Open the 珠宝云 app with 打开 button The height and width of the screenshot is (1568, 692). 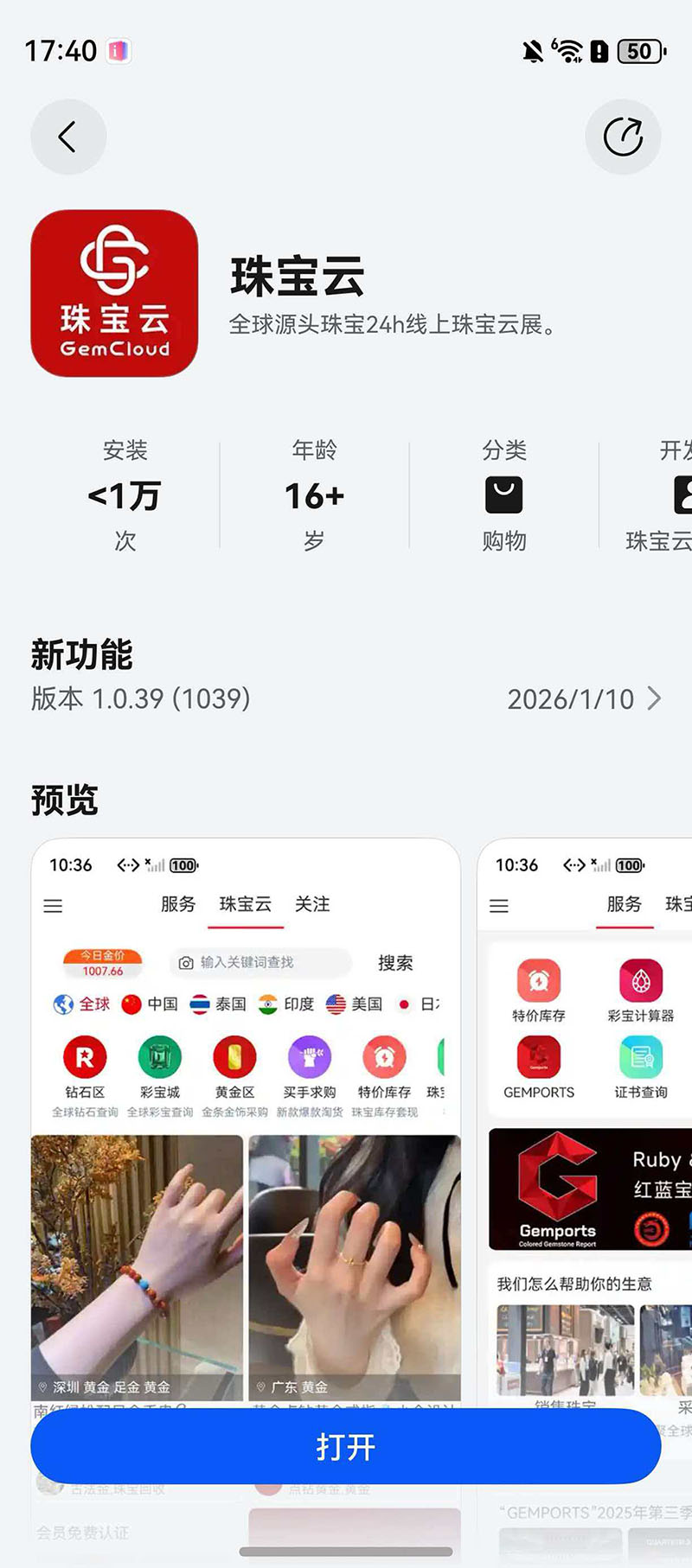coord(346,1446)
